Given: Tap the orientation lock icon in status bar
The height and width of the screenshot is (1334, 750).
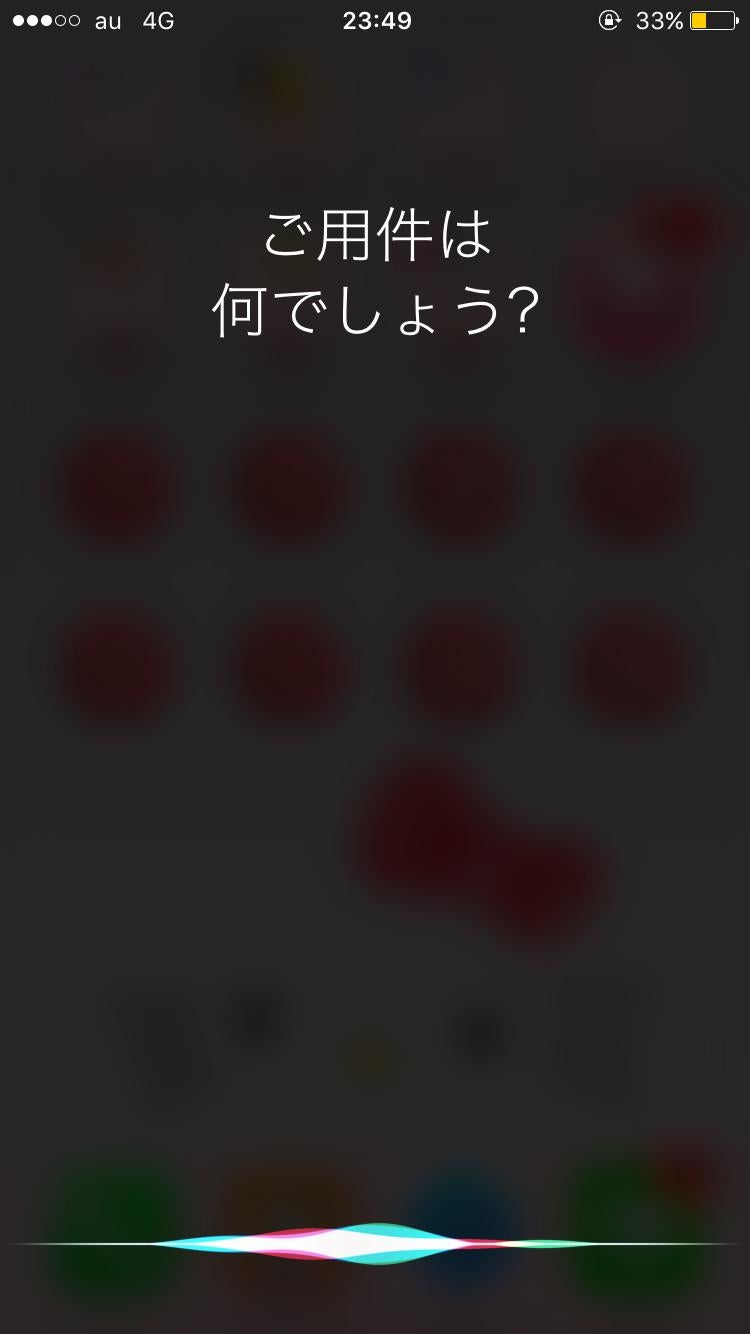Looking at the screenshot, I should pyautogui.click(x=610, y=20).
